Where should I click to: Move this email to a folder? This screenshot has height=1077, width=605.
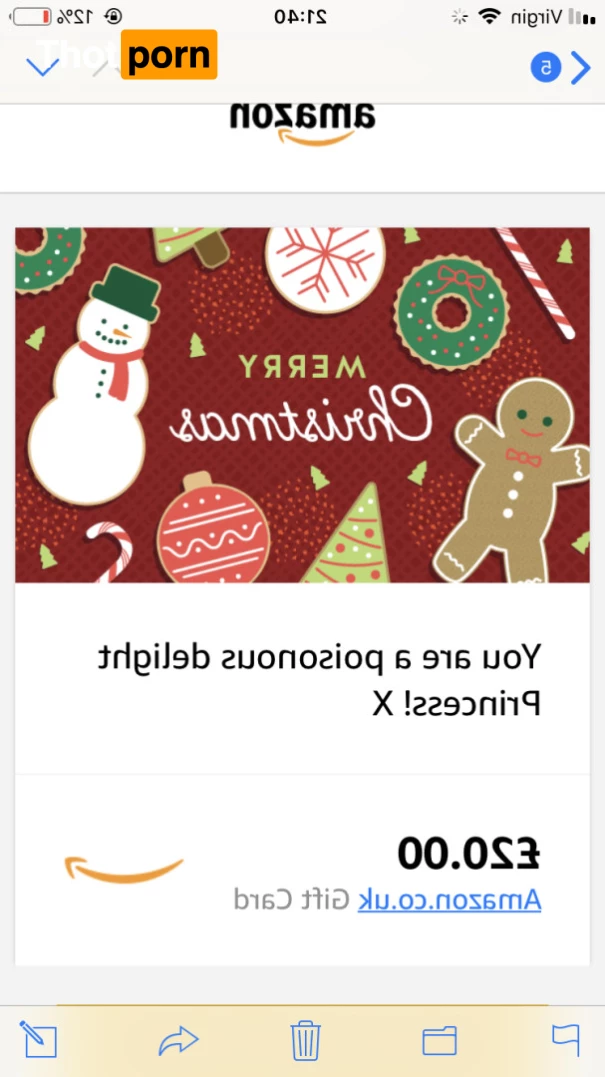(x=439, y=1040)
